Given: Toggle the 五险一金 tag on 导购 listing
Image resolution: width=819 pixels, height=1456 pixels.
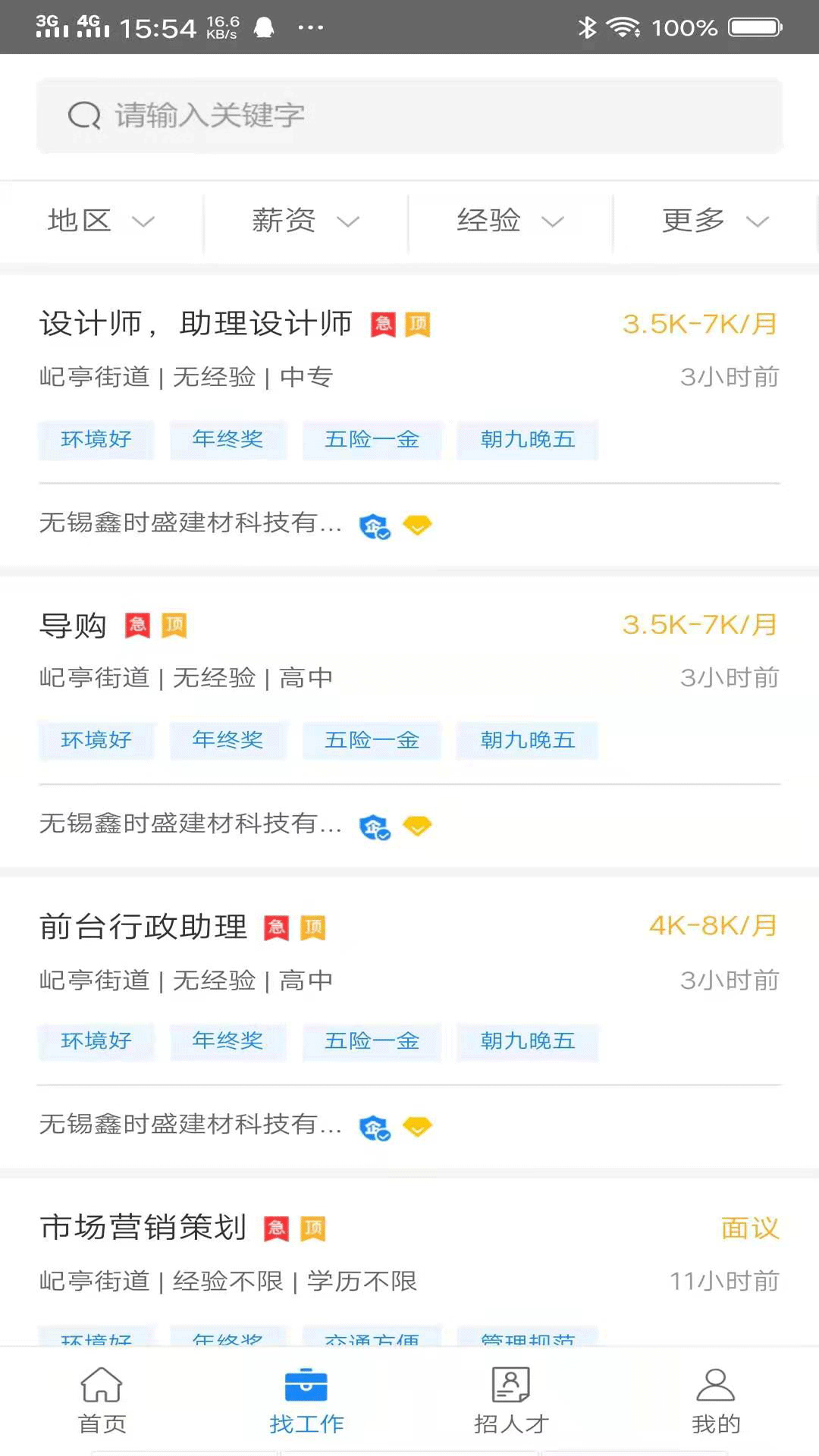Looking at the screenshot, I should (x=372, y=741).
